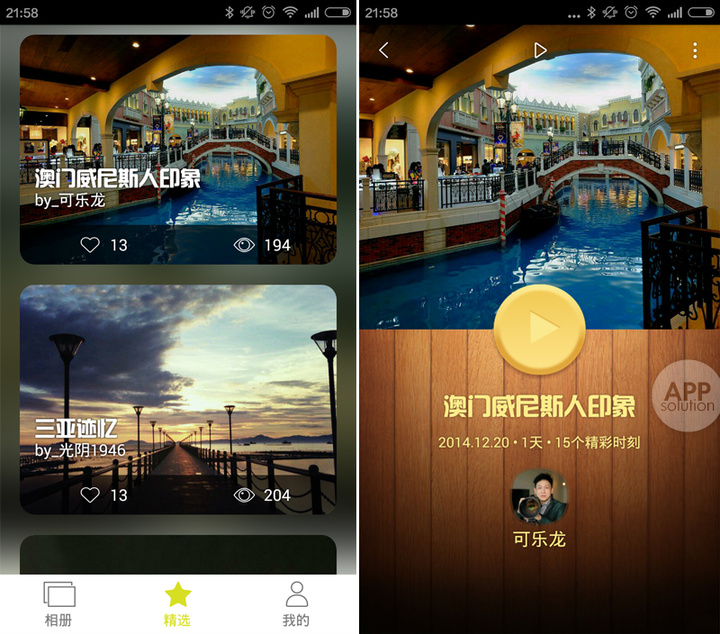Start the slideshow with the big yellow play button
Image resolution: width=720 pixels, height=634 pixels.
540,329
